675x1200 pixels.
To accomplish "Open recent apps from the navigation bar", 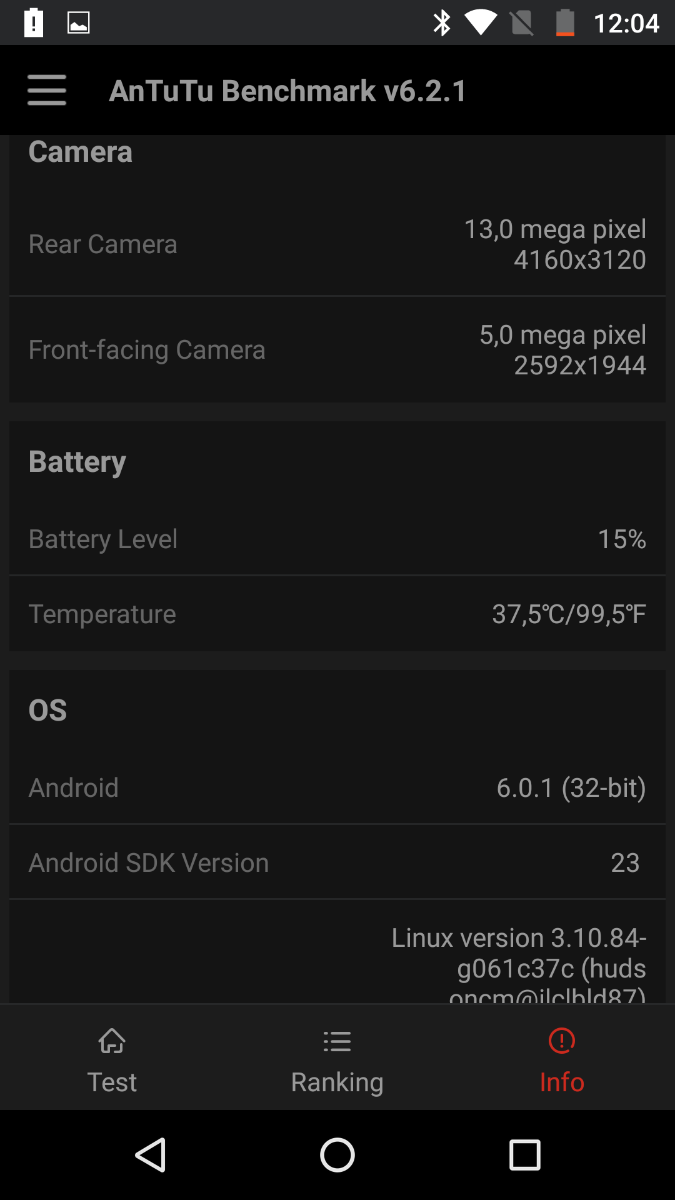I will pos(524,1155).
